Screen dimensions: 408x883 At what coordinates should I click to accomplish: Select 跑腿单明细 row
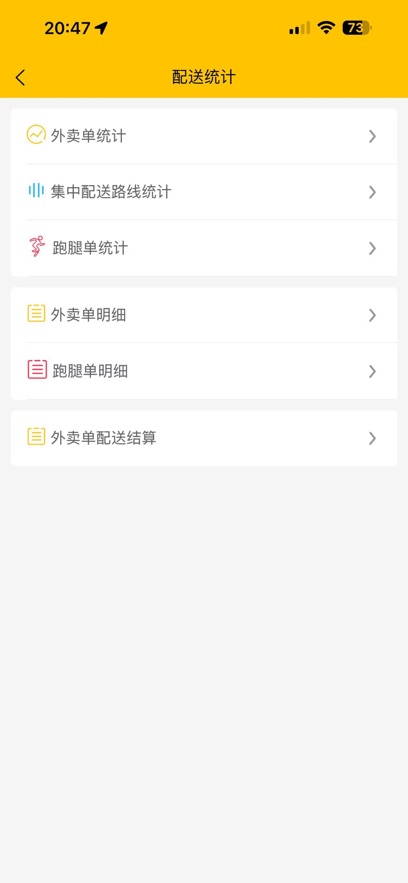(204, 371)
